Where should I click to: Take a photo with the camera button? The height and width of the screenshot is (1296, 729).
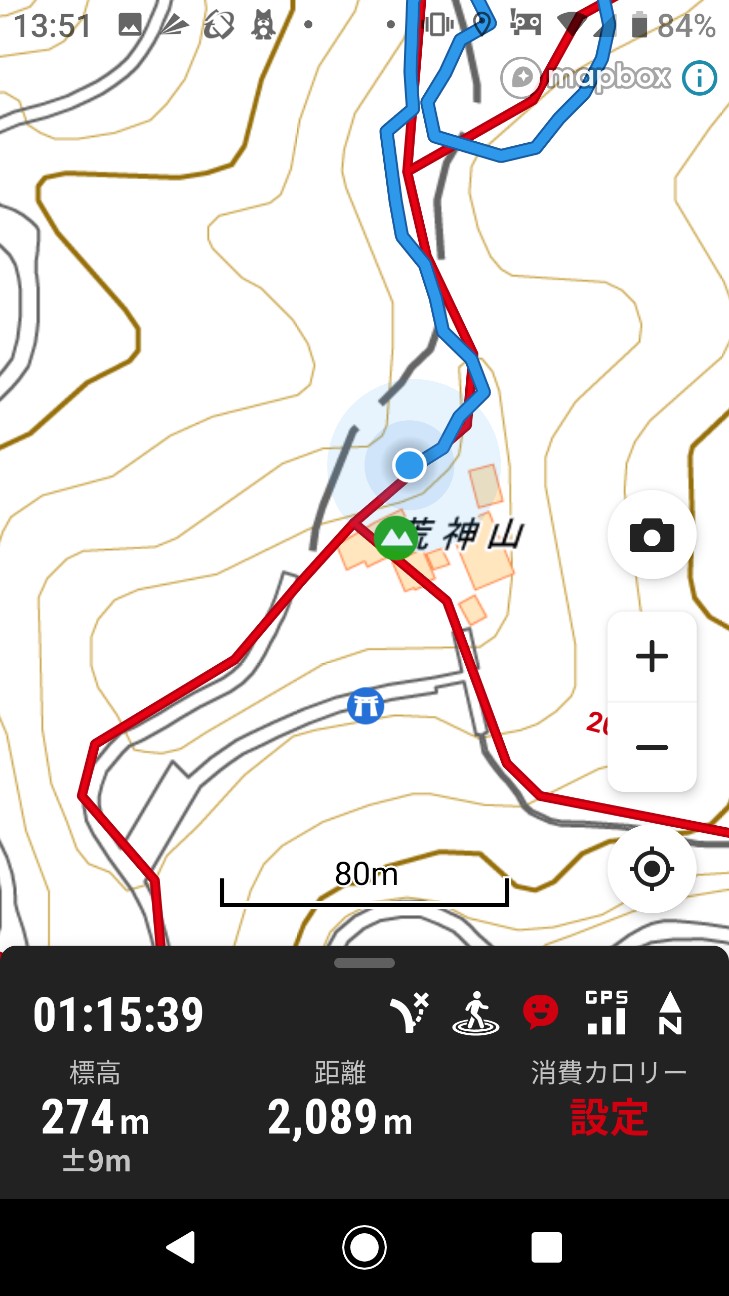coord(652,536)
